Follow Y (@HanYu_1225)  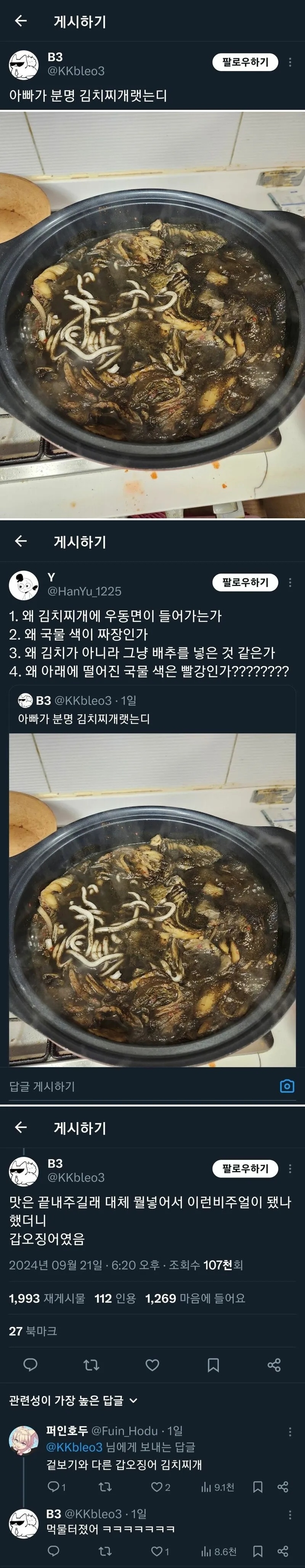tap(245, 582)
